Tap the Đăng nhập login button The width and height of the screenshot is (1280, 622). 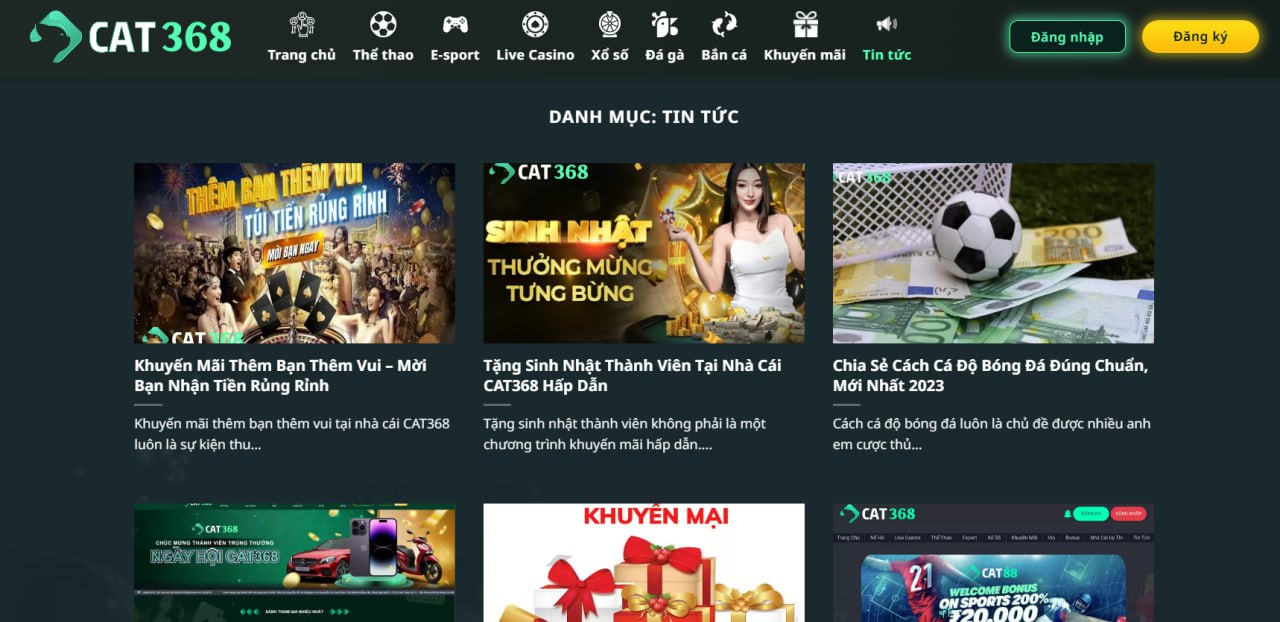click(x=1067, y=37)
